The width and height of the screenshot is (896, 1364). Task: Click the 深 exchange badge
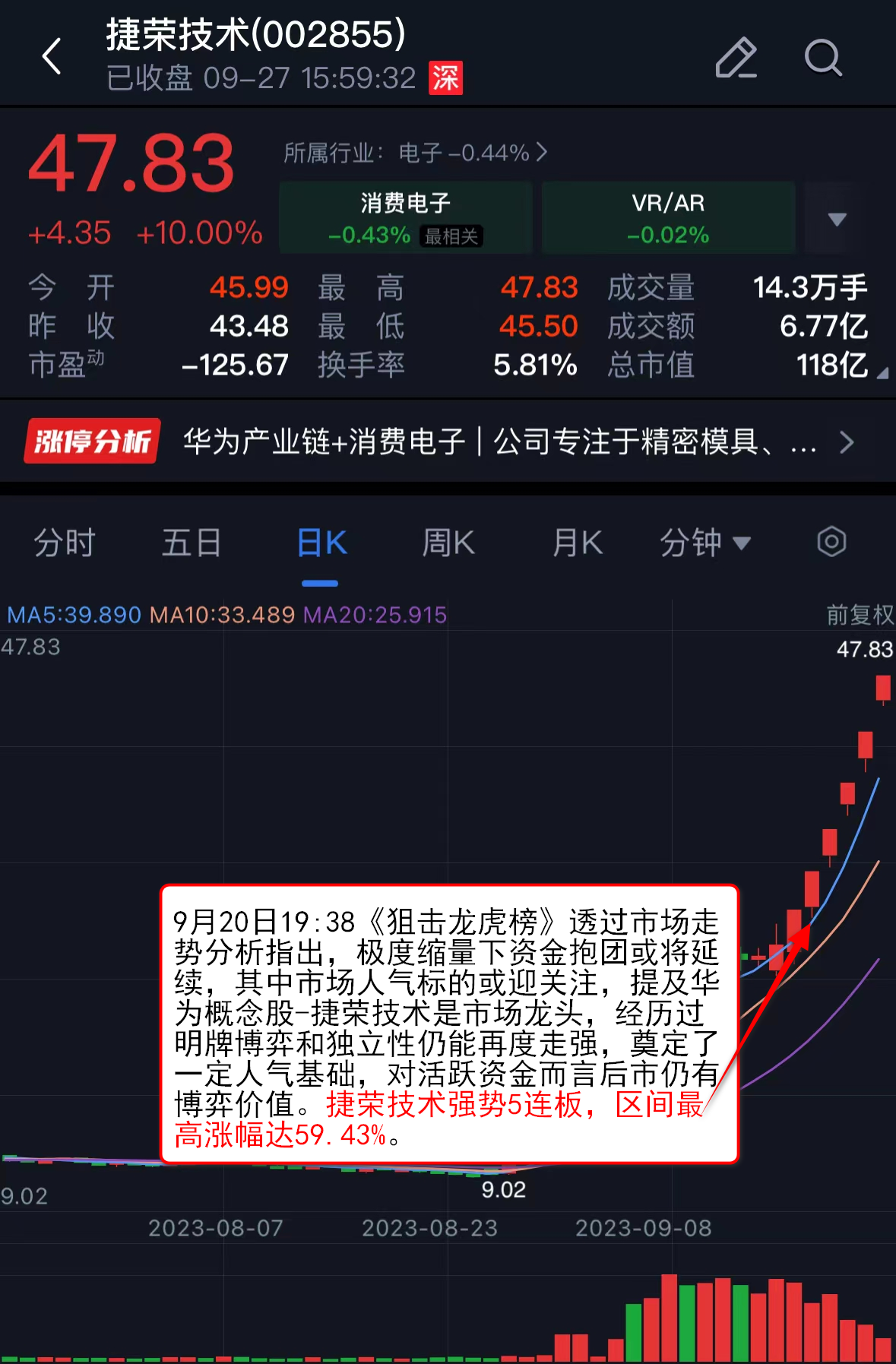[x=447, y=78]
